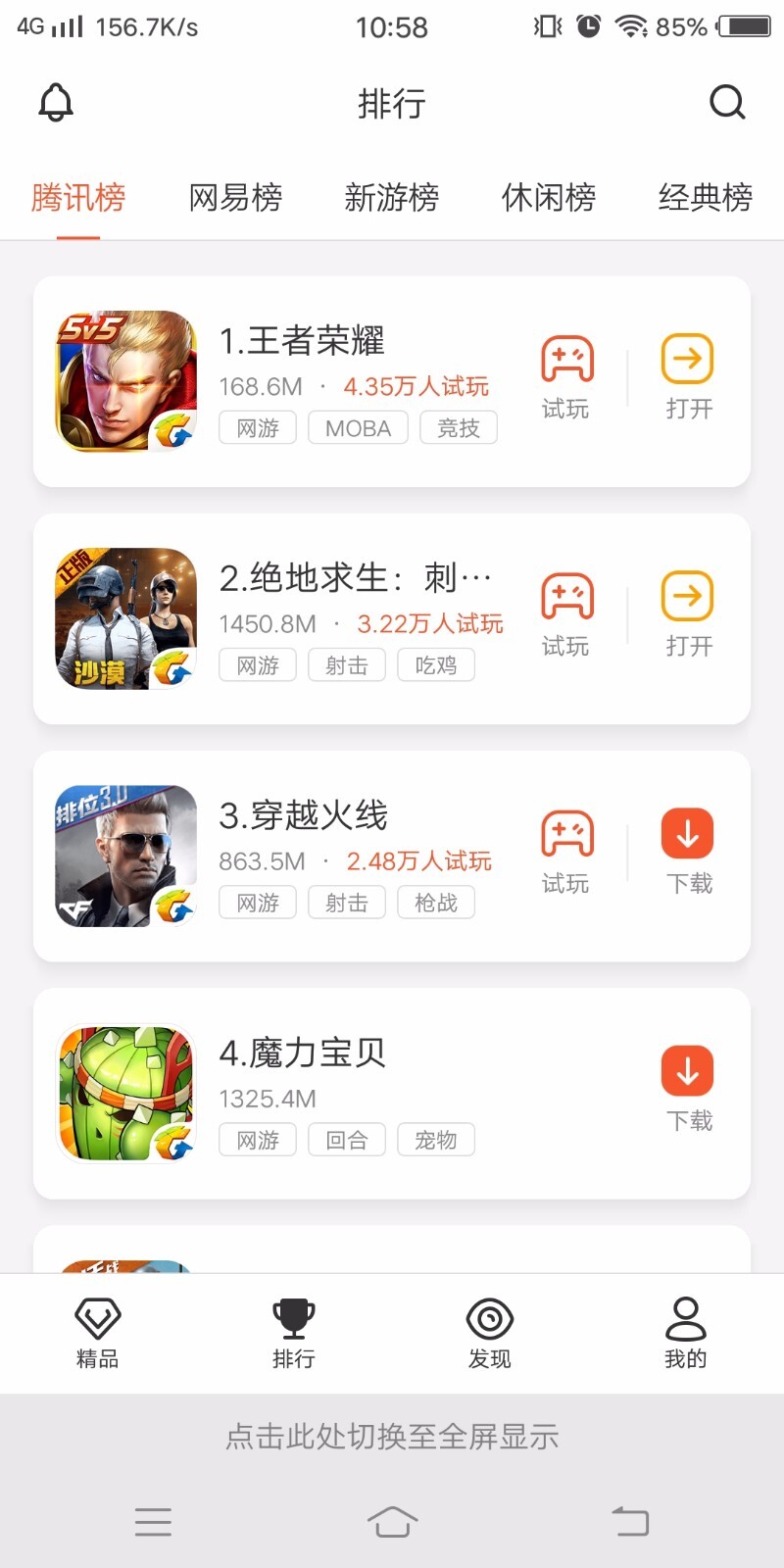The image size is (784, 1568).
Task: Tap the 王者荣耀 app thumbnail
Action: point(125,379)
